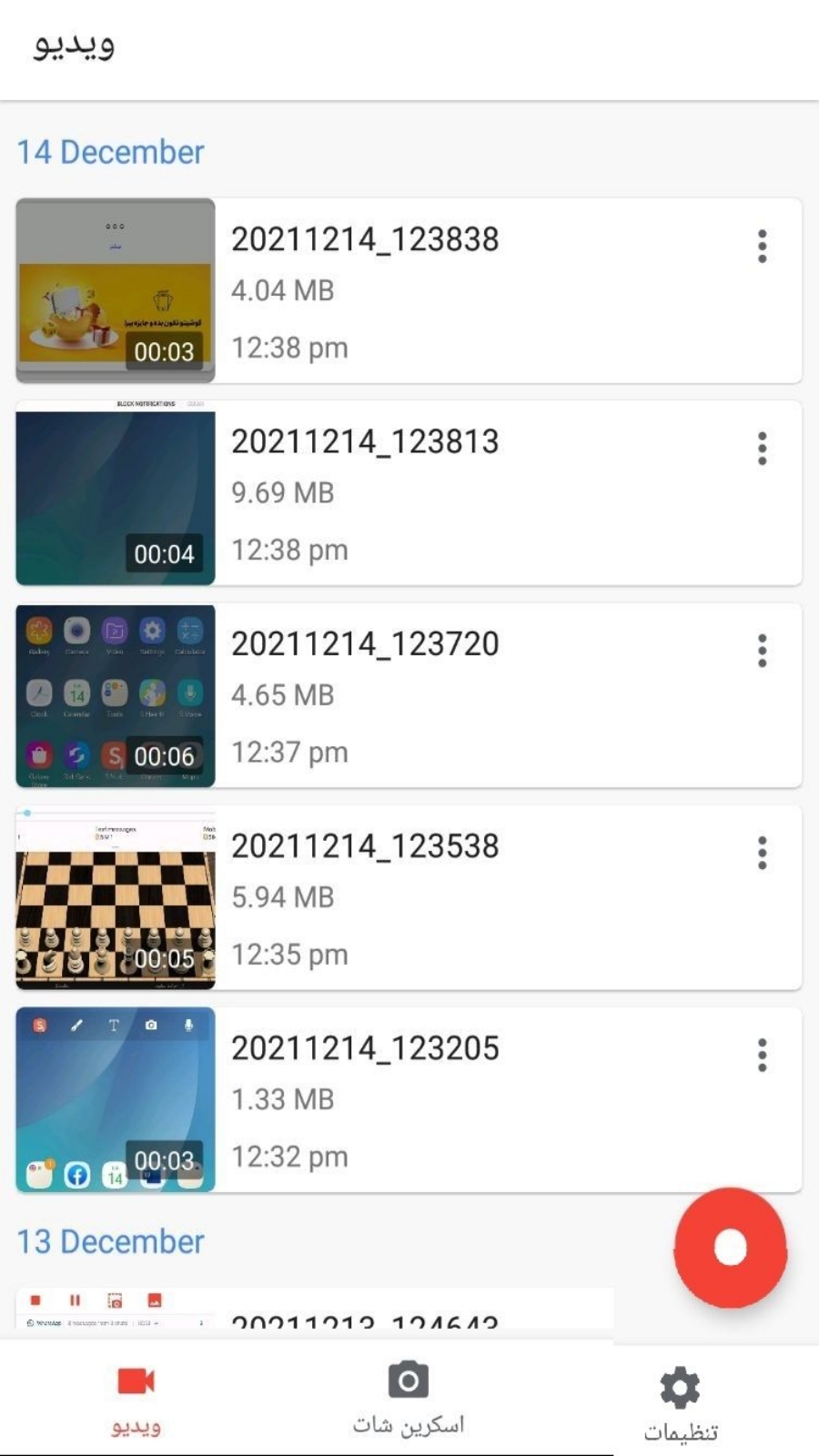Open overflow menu for video 20211214_123538
The height and width of the screenshot is (1456, 819).
click(763, 853)
